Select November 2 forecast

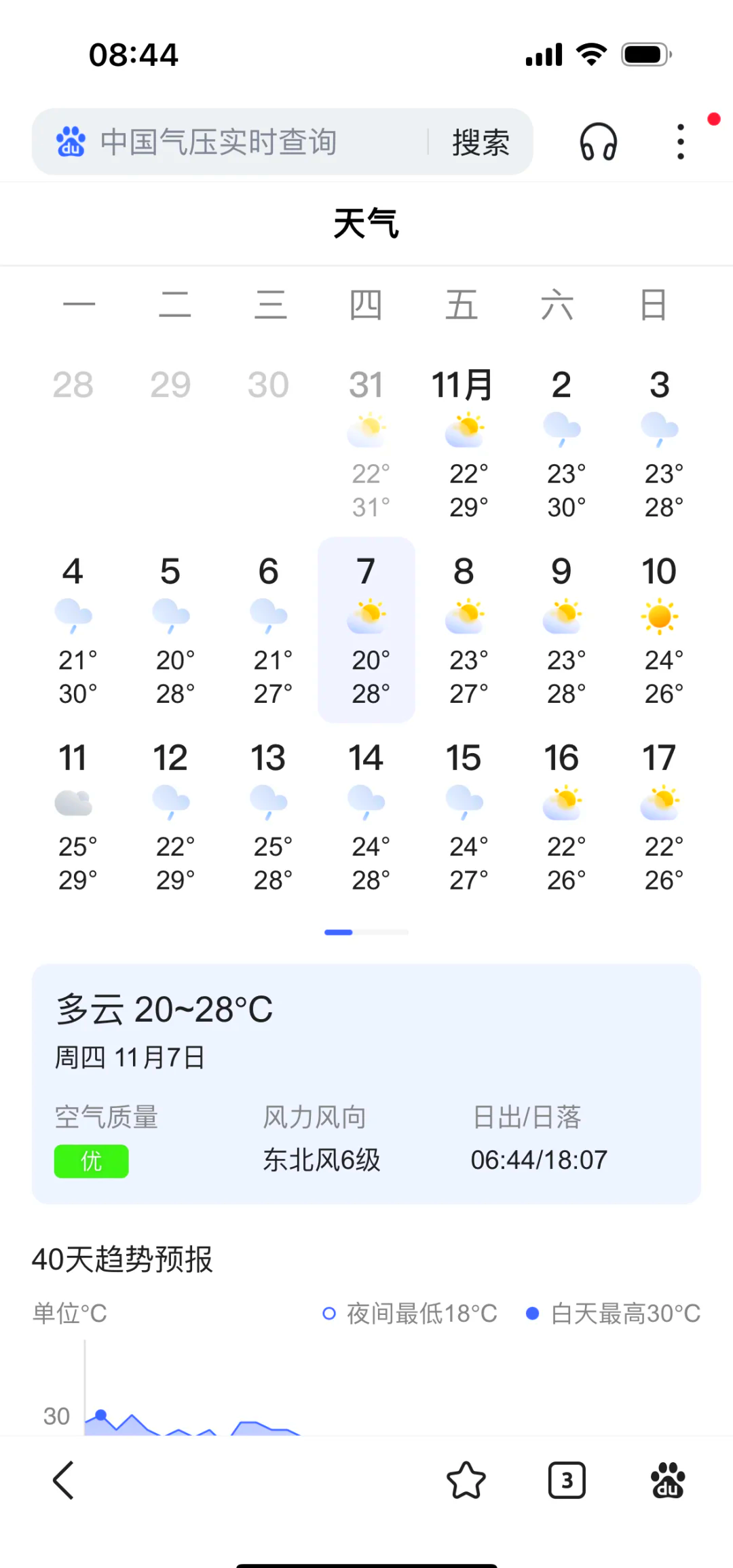point(562,443)
